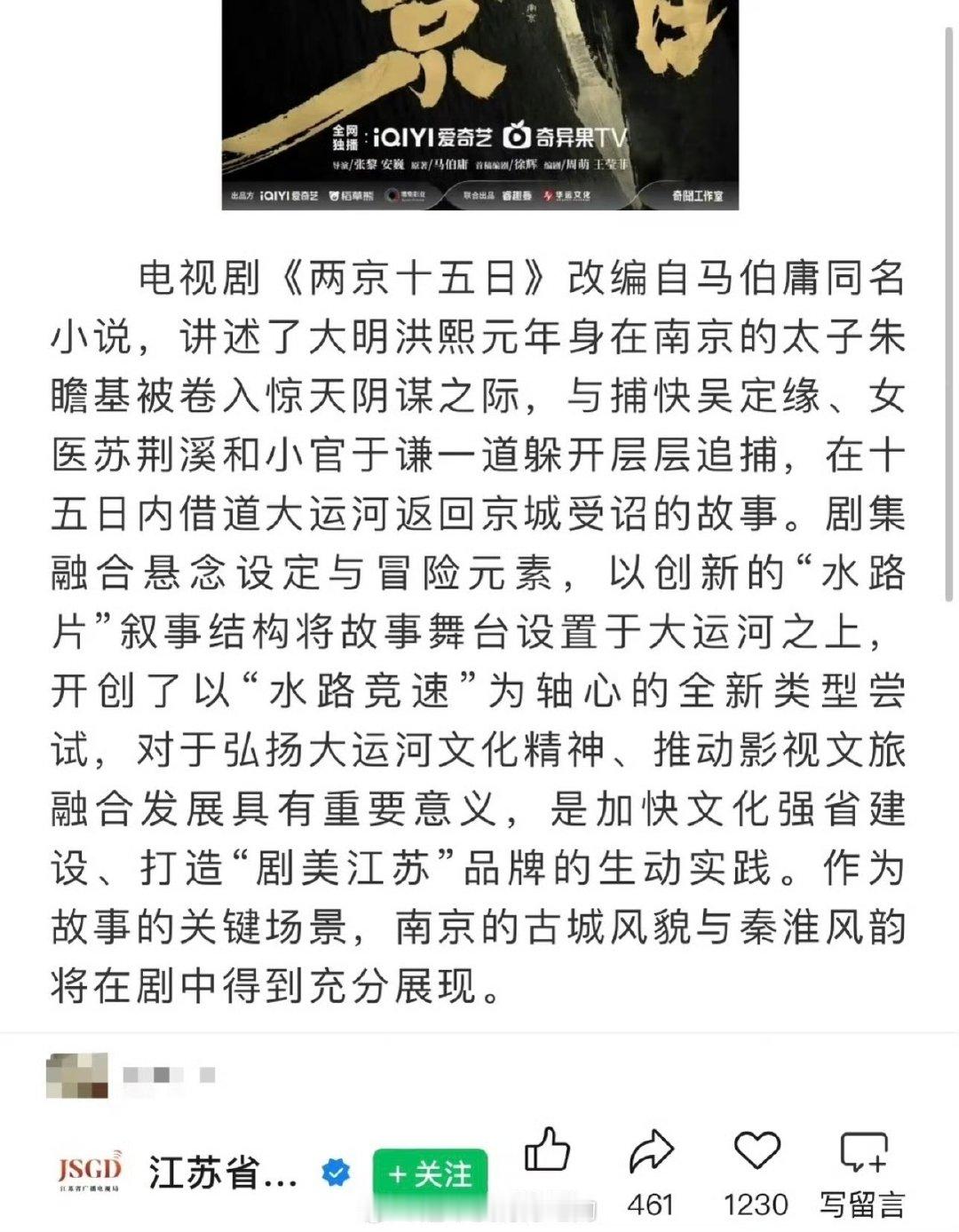Click the blue verified badge next to the account name

[x=334, y=1172]
